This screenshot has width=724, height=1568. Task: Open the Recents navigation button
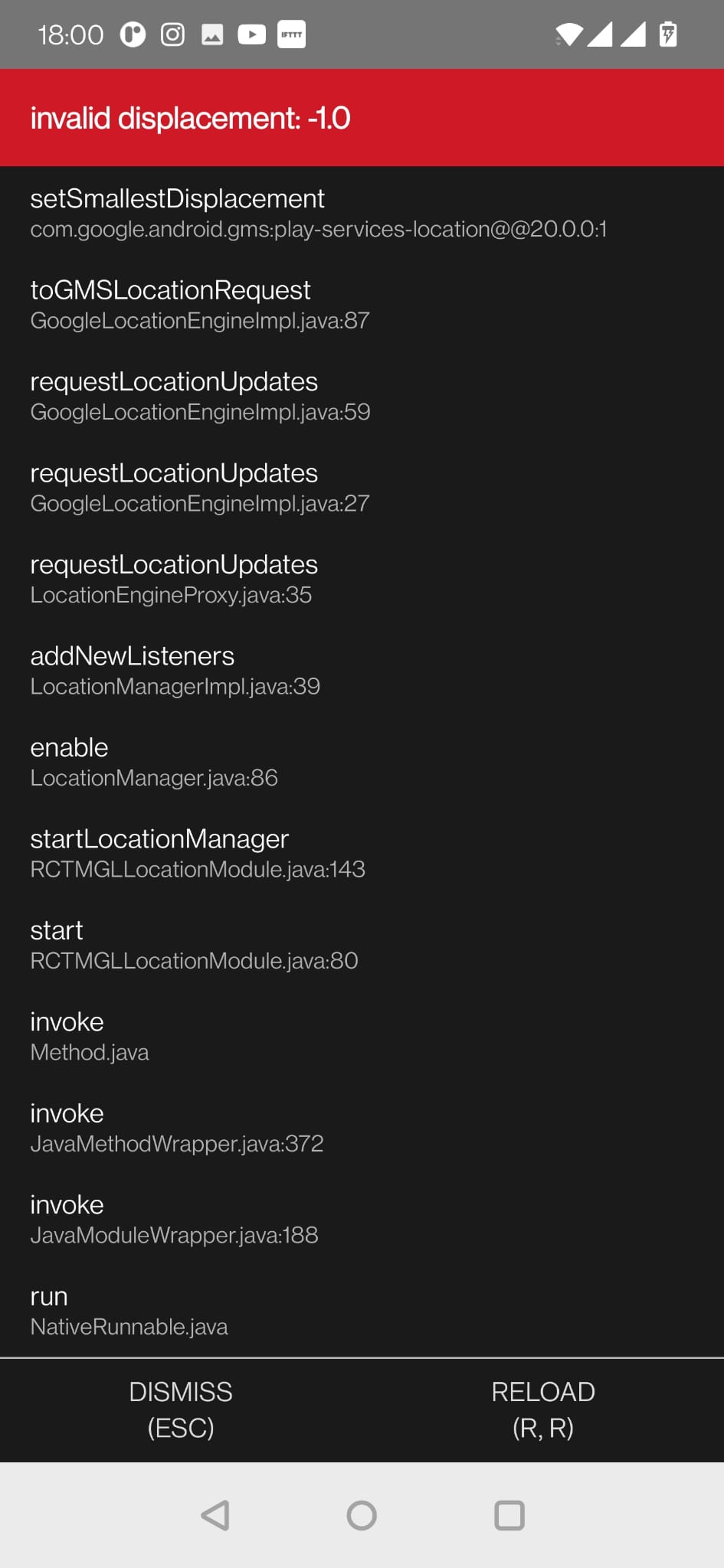[x=508, y=1514]
